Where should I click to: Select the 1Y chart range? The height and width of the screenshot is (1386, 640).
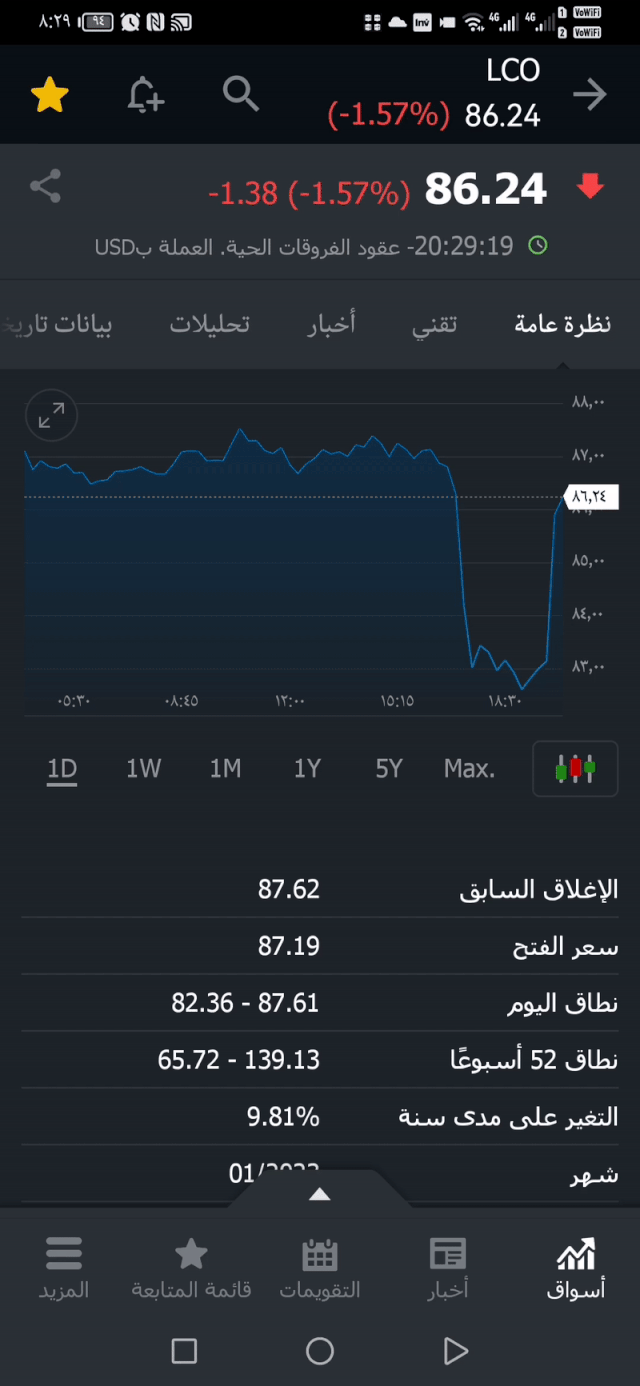(307, 769)
